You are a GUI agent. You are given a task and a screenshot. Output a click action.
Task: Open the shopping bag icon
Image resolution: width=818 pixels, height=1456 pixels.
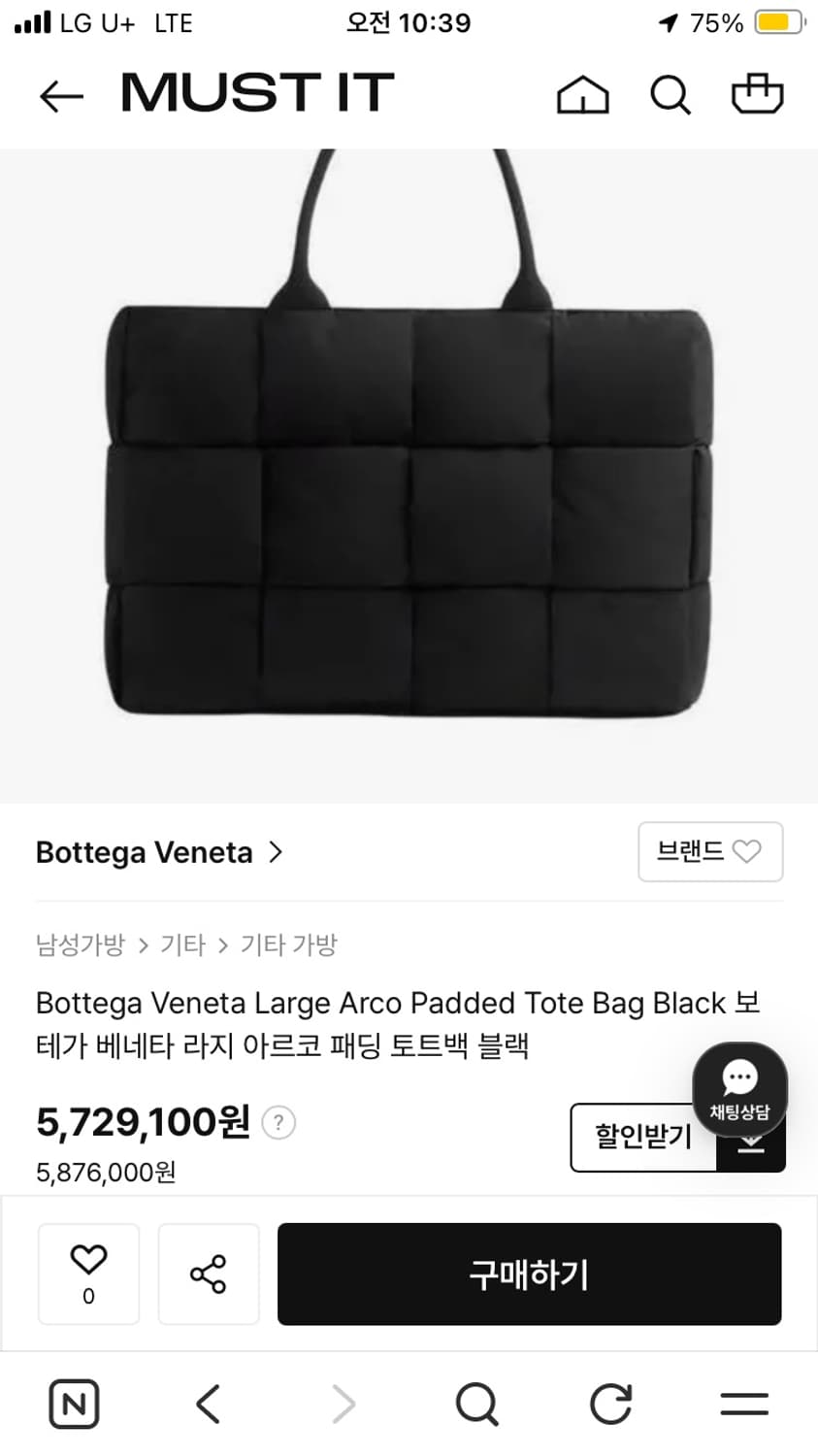tap(757, 94)
